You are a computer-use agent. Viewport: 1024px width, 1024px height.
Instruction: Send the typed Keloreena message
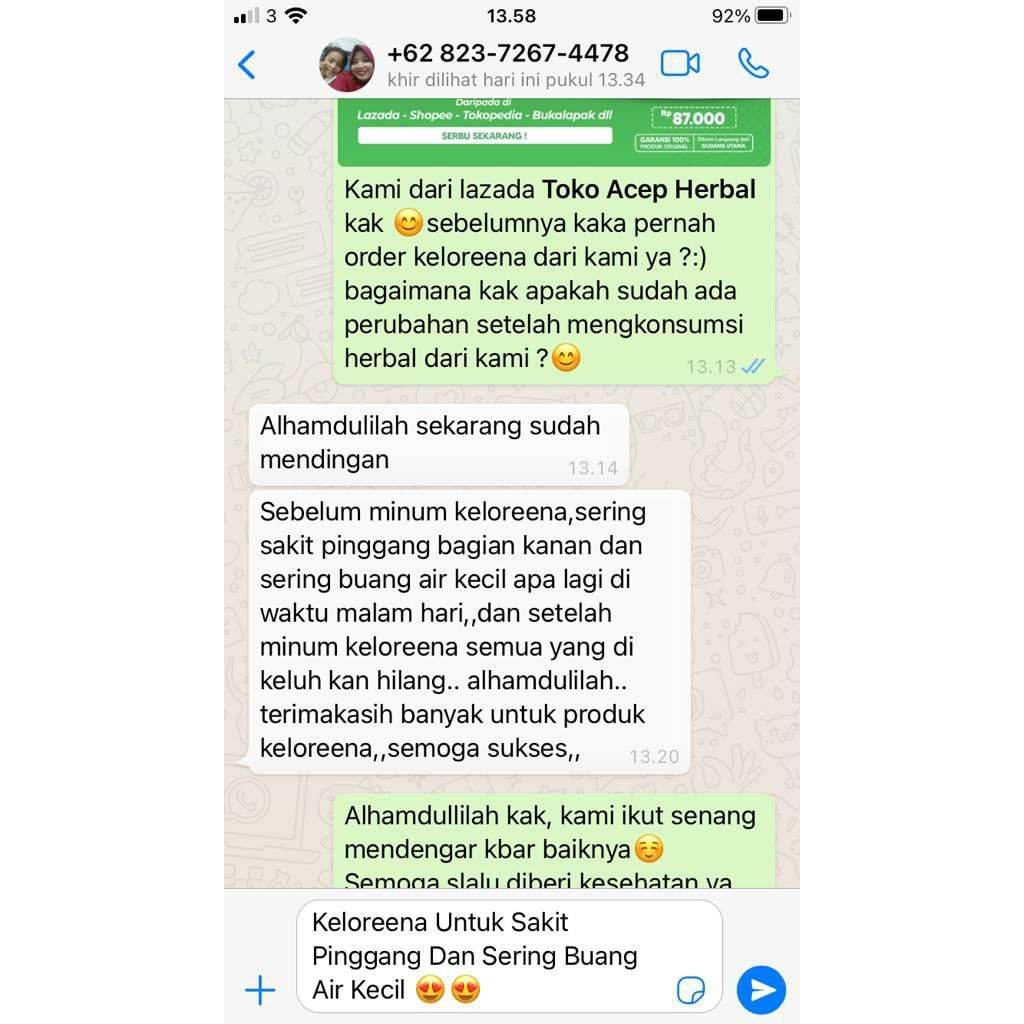761,990
